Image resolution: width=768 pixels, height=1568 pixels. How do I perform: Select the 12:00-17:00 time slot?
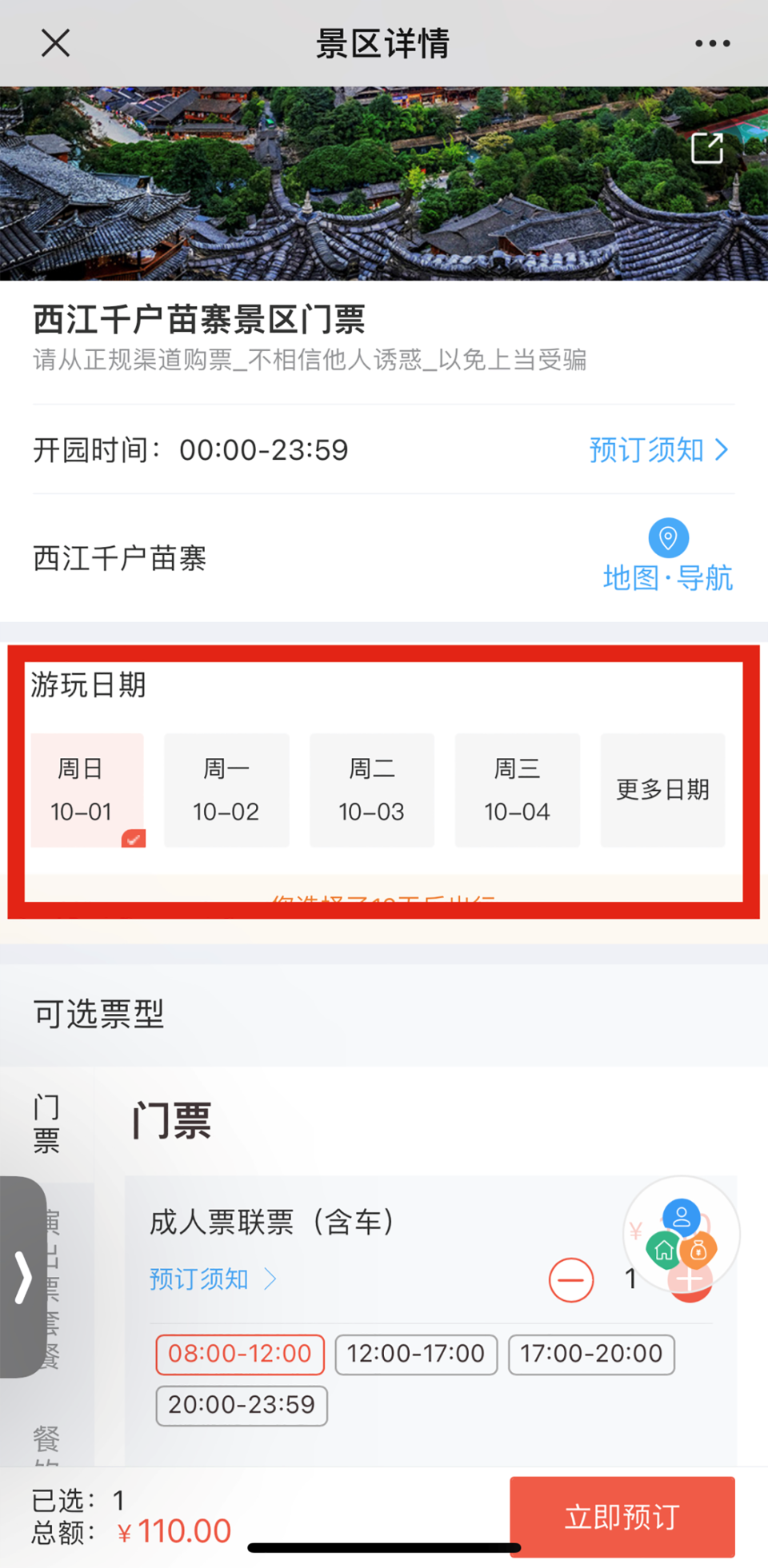coord(416,1354)
